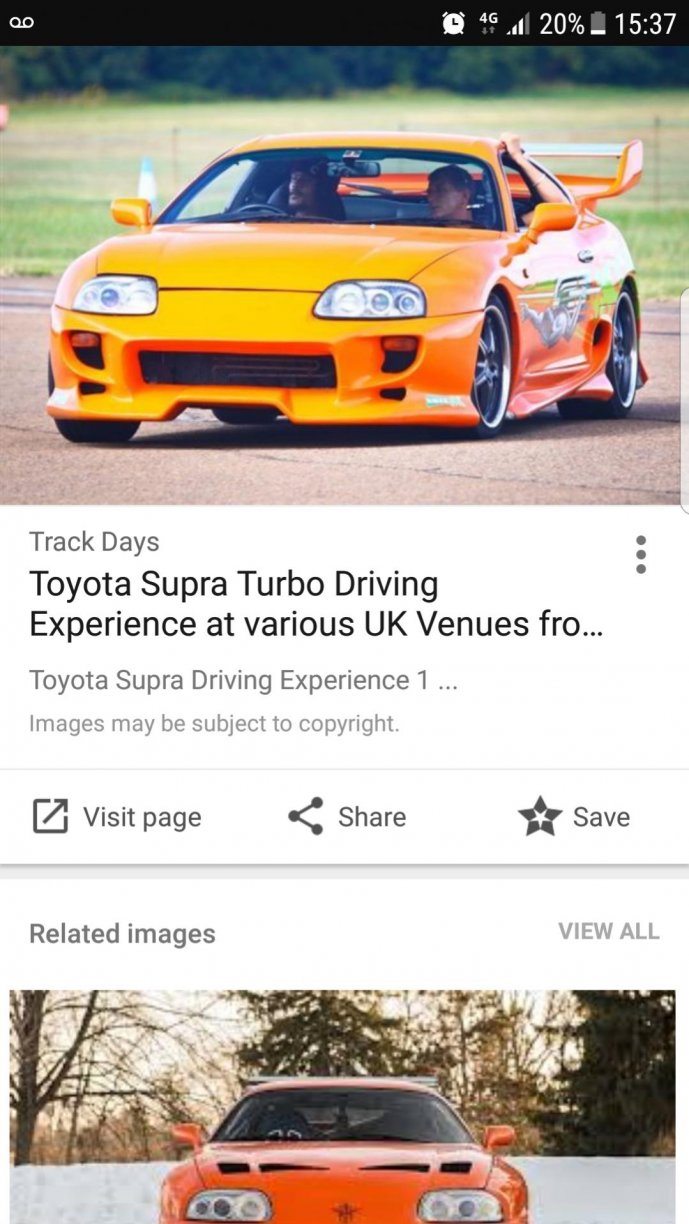
Task: Open the three-dot overflow menu
Action: (640, 554)
